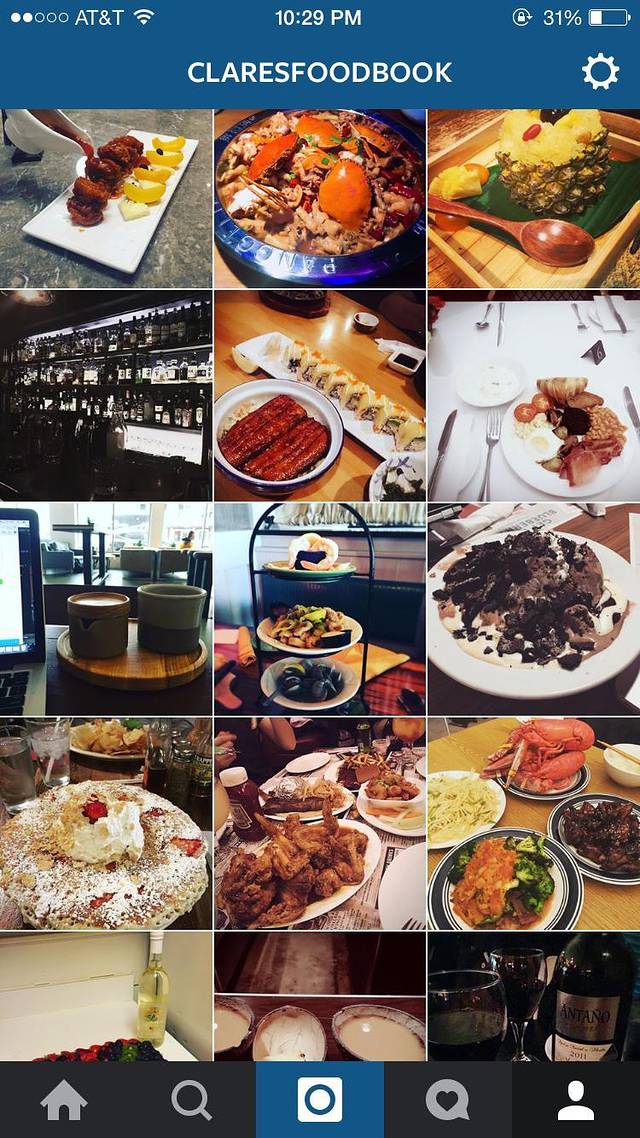Open the red wine bottle and glasses photo

(534, 997)
